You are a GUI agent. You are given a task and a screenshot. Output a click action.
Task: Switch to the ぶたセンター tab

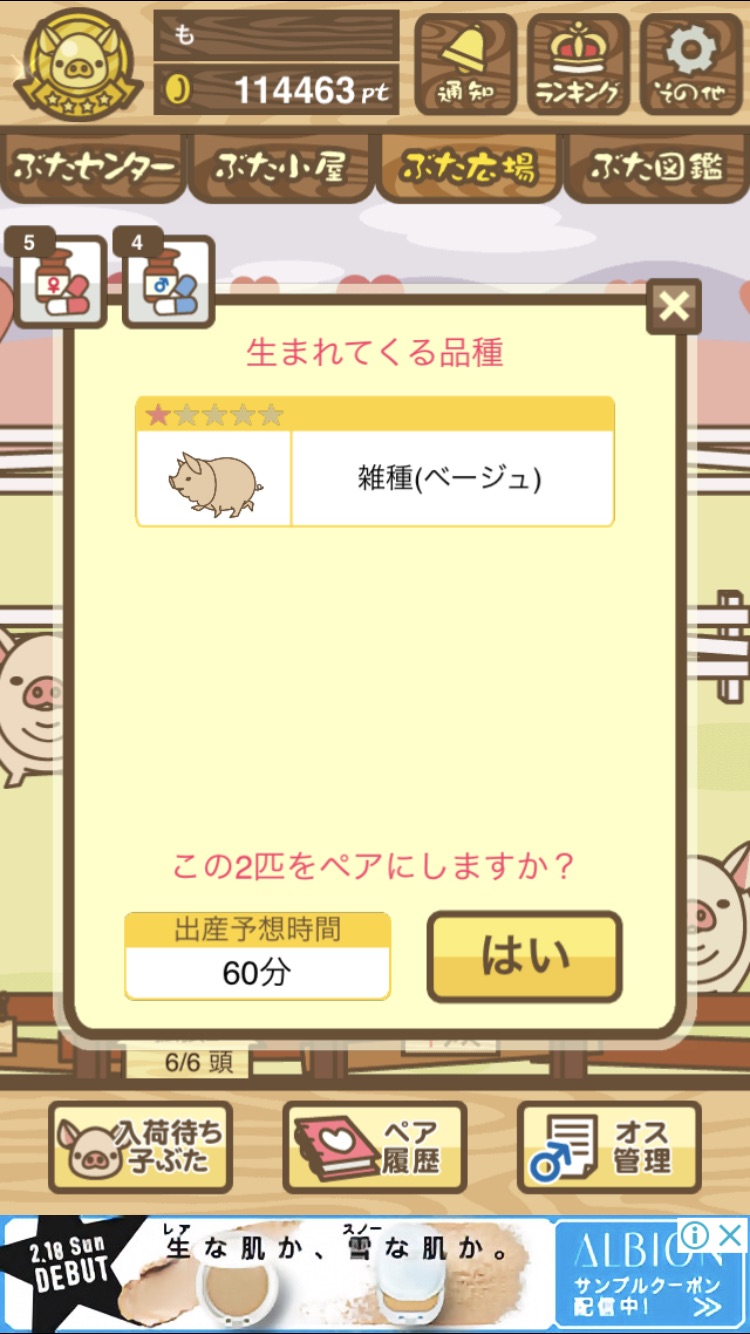(x=94, y=167)
